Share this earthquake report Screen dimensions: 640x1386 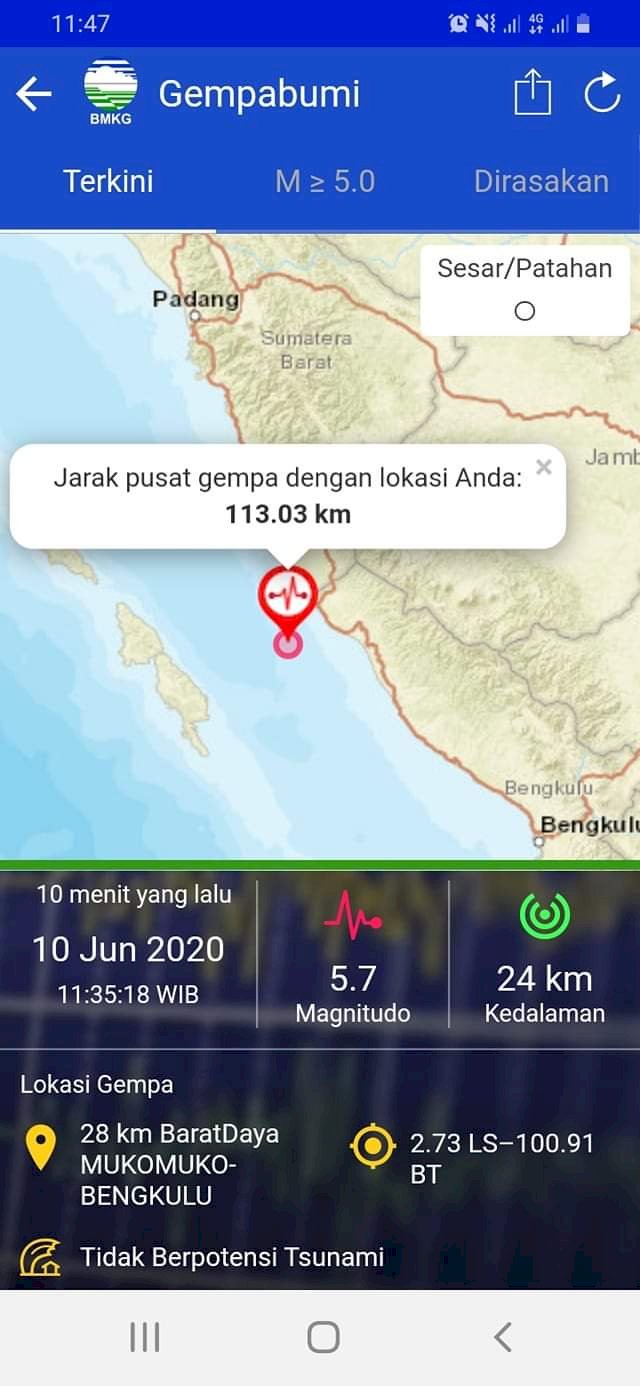(x=533, y=94)
